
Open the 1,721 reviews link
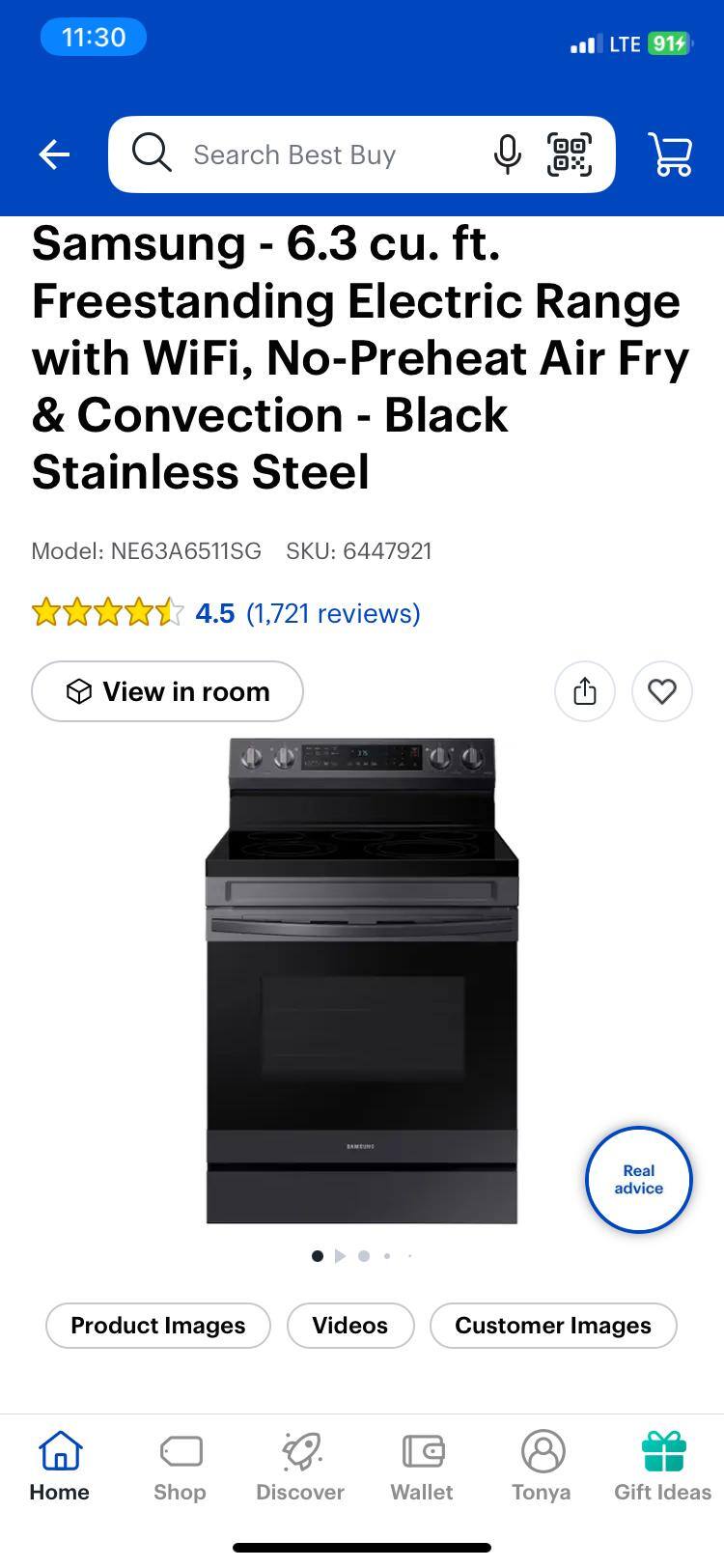pyautogui.click(x=333, y=613)
